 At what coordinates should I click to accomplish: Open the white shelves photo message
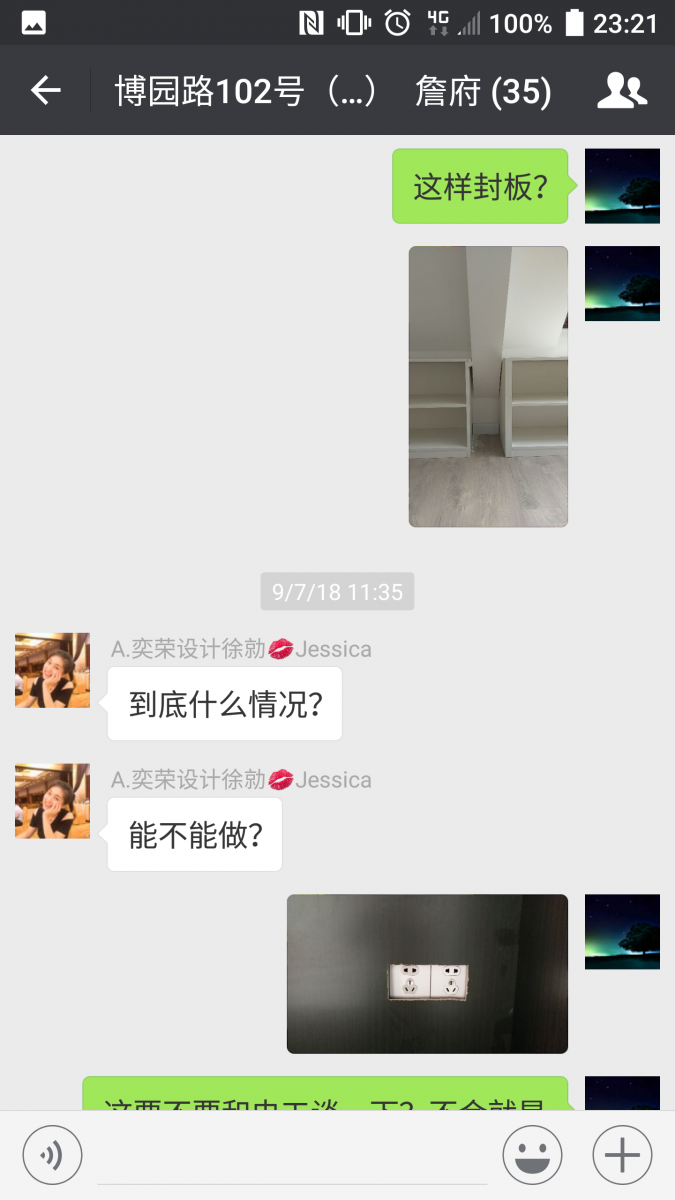(x=488, y=386)
